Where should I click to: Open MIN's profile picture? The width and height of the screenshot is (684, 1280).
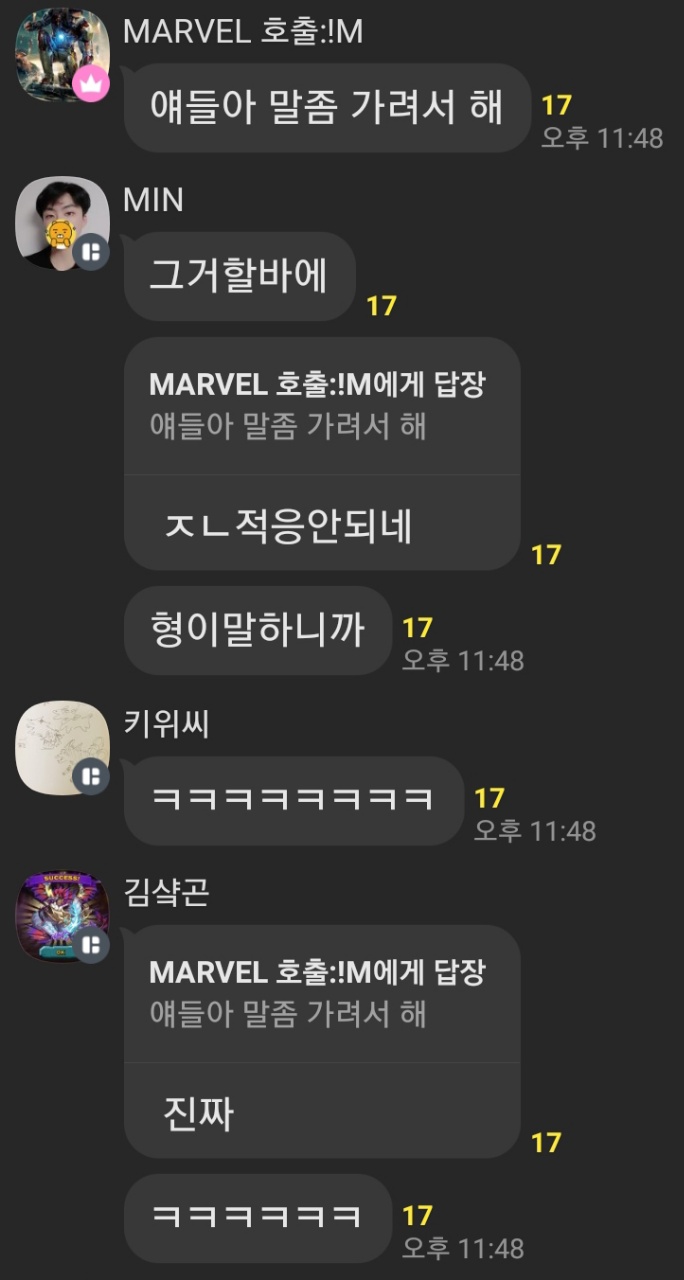pos(62,223)
